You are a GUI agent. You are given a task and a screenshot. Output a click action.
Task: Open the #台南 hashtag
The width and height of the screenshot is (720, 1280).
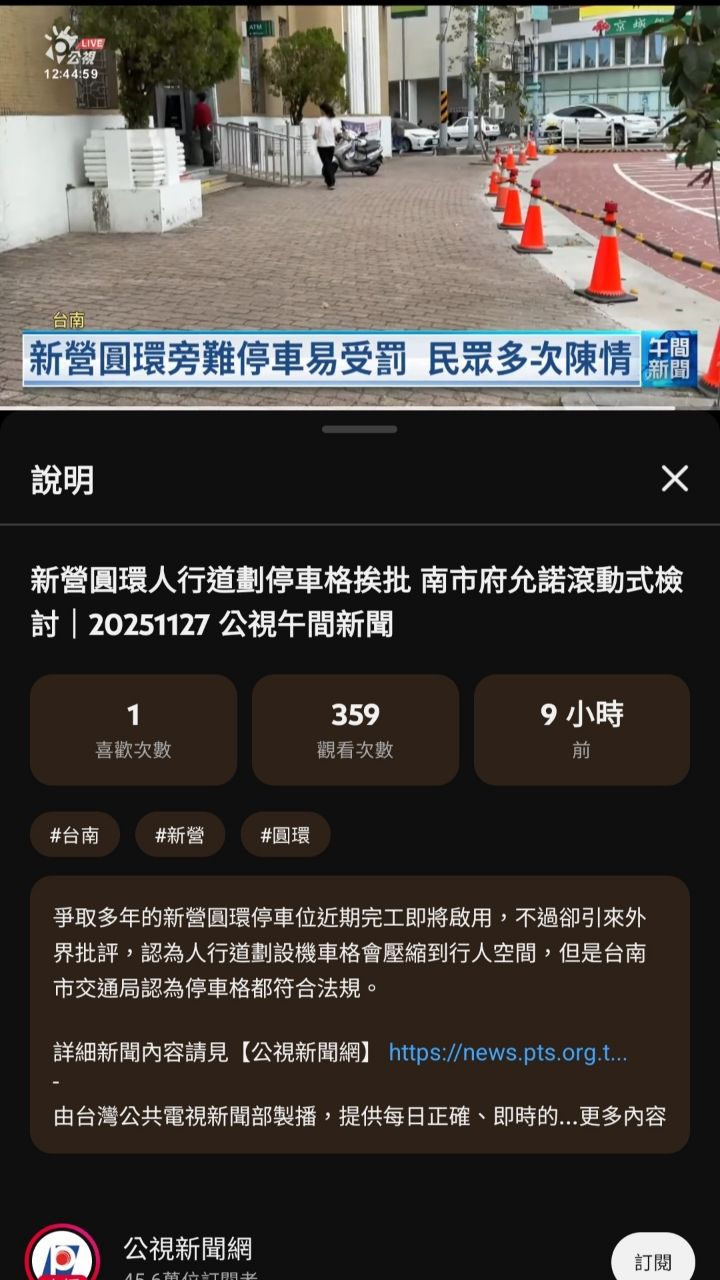pos(75,835)
